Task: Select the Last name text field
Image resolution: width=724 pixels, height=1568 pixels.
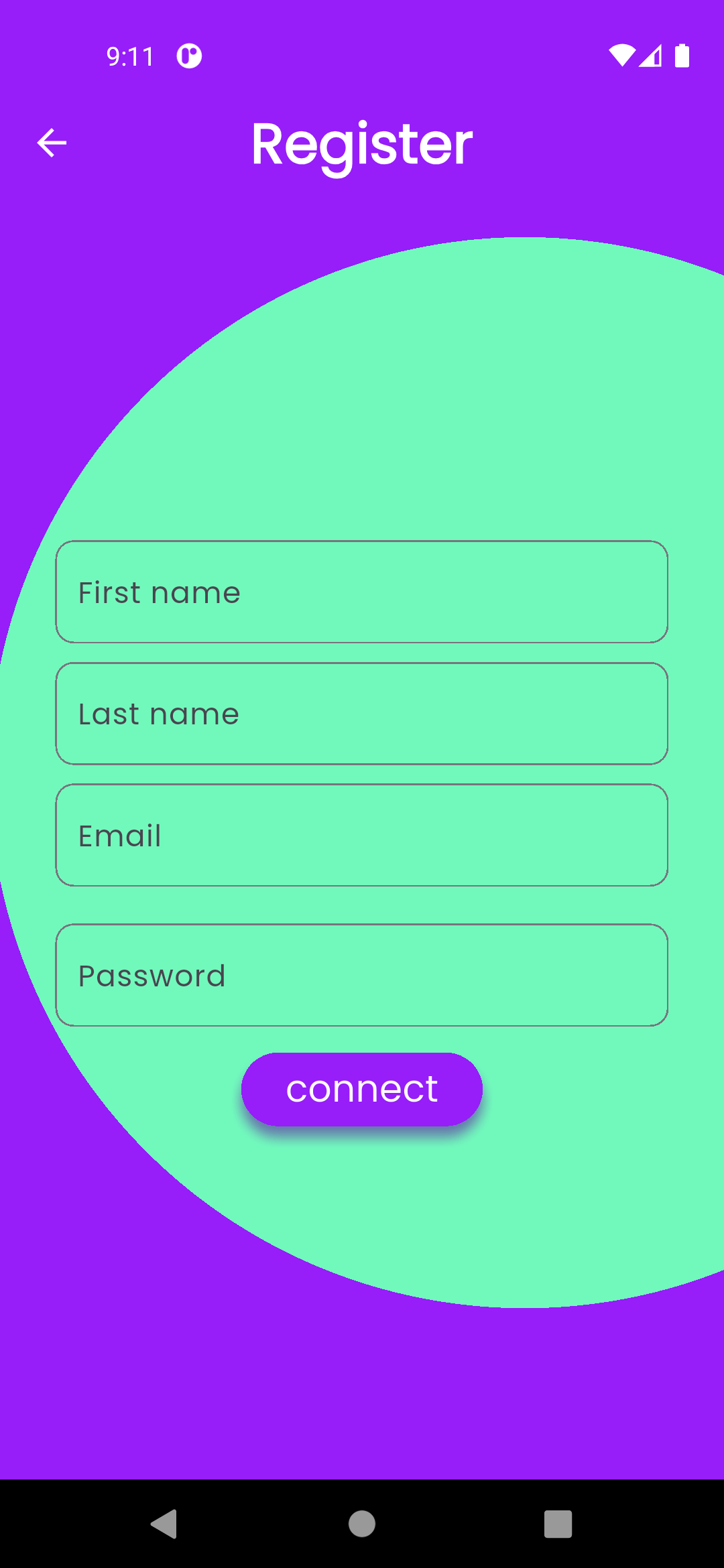Action: [x=362, y=714]
